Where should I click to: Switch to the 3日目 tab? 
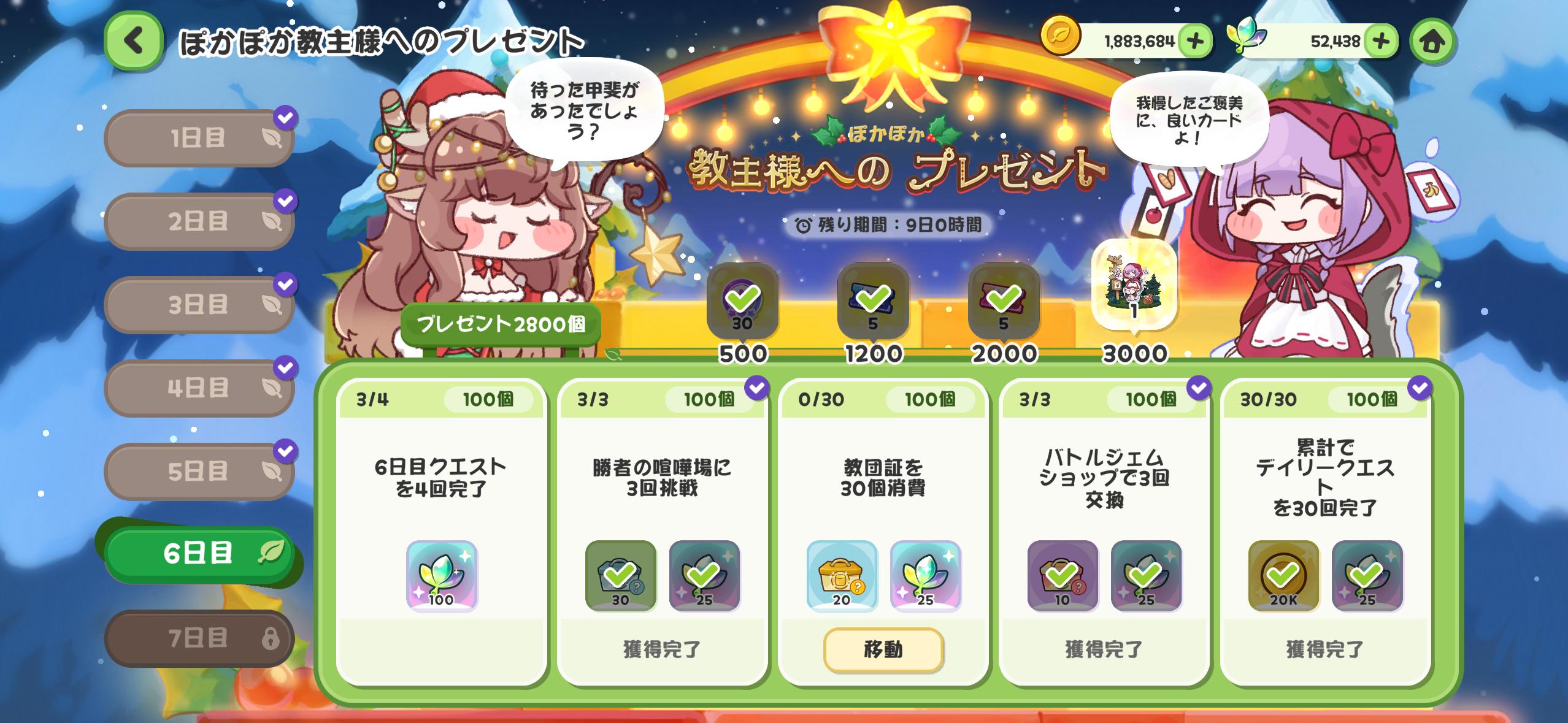198,305
